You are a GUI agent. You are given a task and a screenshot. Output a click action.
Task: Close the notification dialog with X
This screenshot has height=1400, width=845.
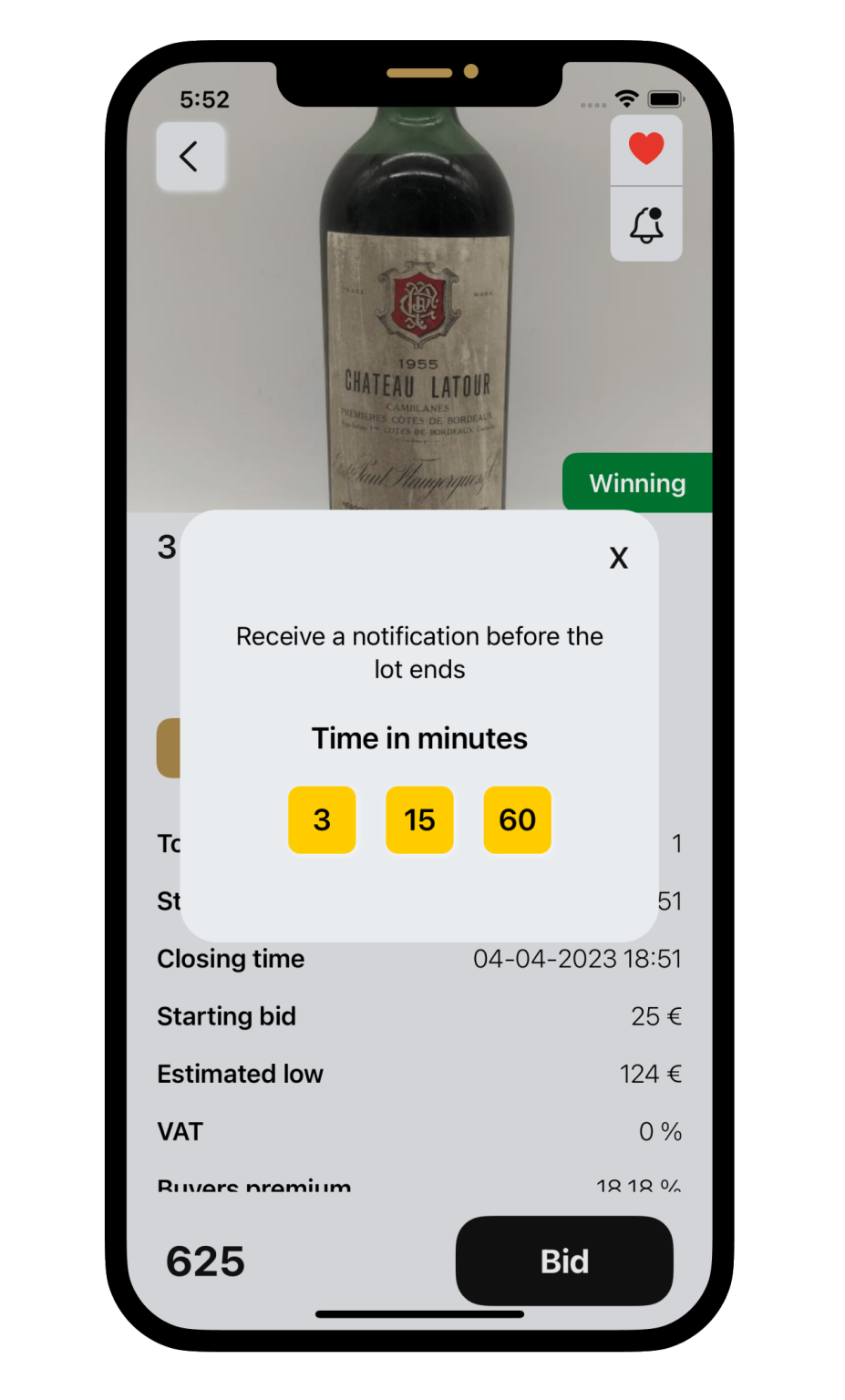pos(619,558)
